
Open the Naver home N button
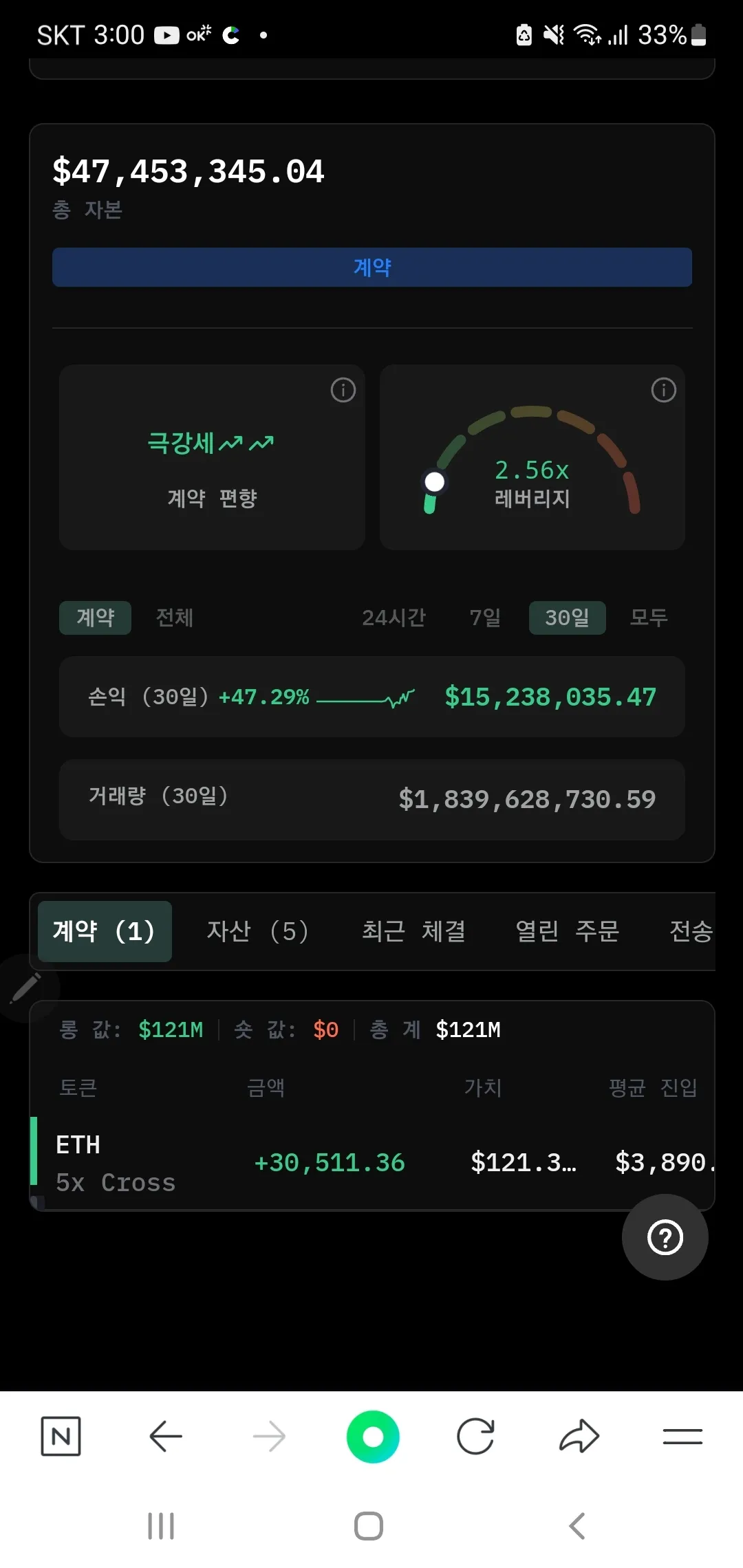[61, 1437]
